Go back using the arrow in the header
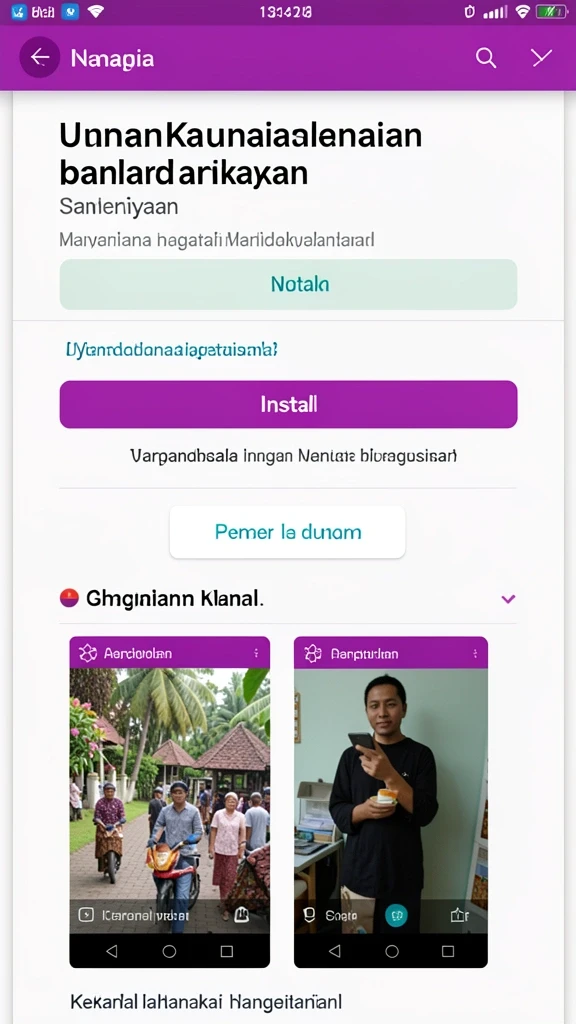This screenshot has height=1024, width=576. pos(40,58)
